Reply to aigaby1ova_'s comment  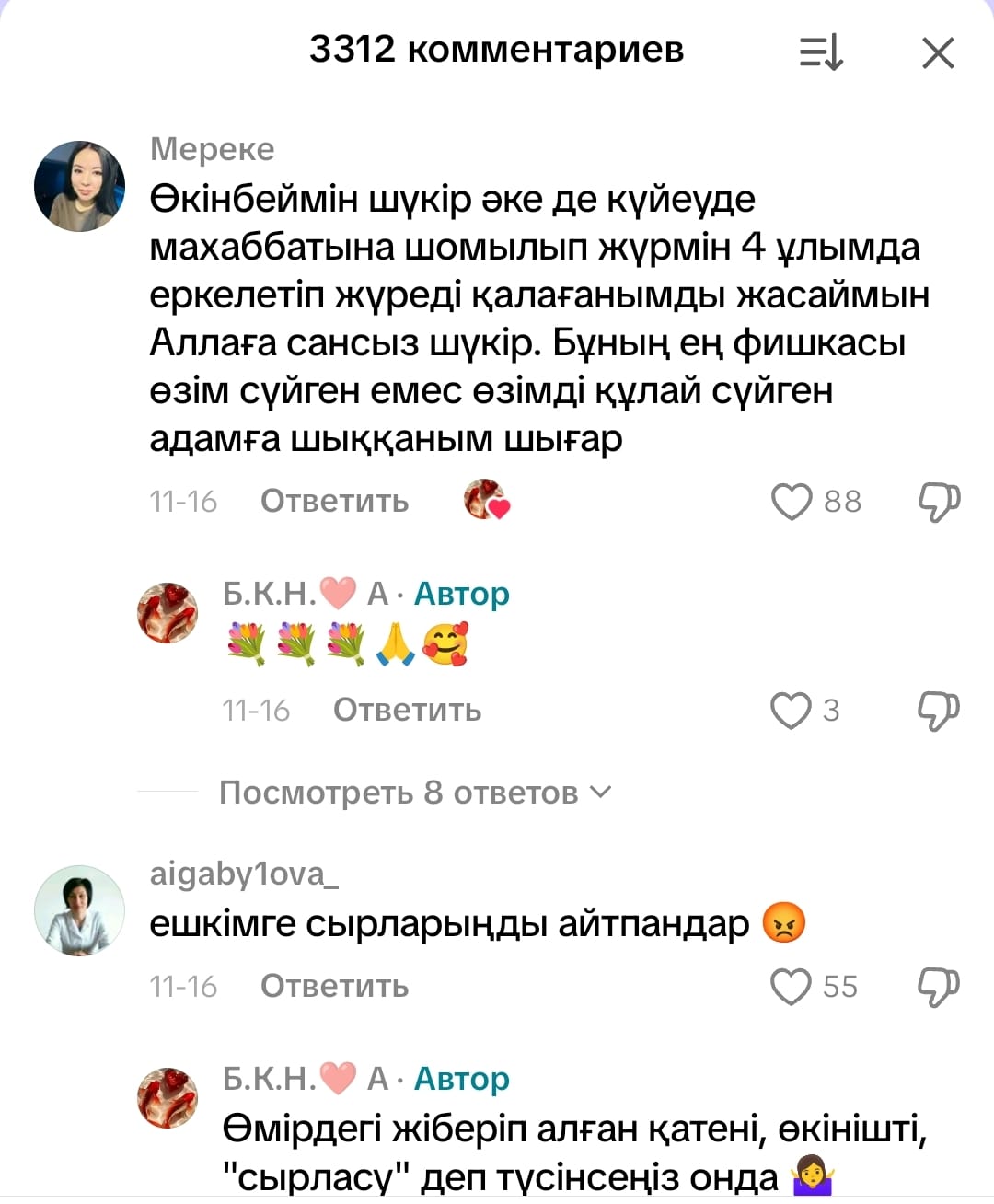coord(334,987)
